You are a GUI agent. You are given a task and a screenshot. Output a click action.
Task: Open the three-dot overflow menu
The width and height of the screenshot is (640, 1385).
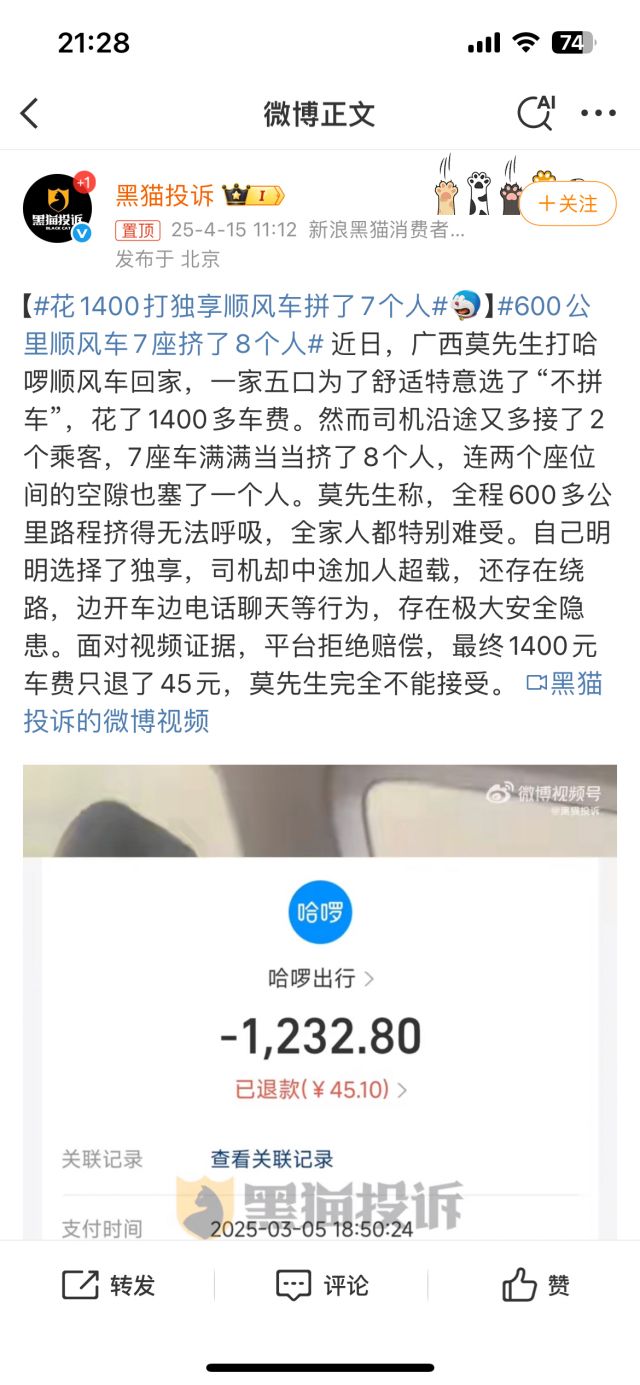pos(598,113)
